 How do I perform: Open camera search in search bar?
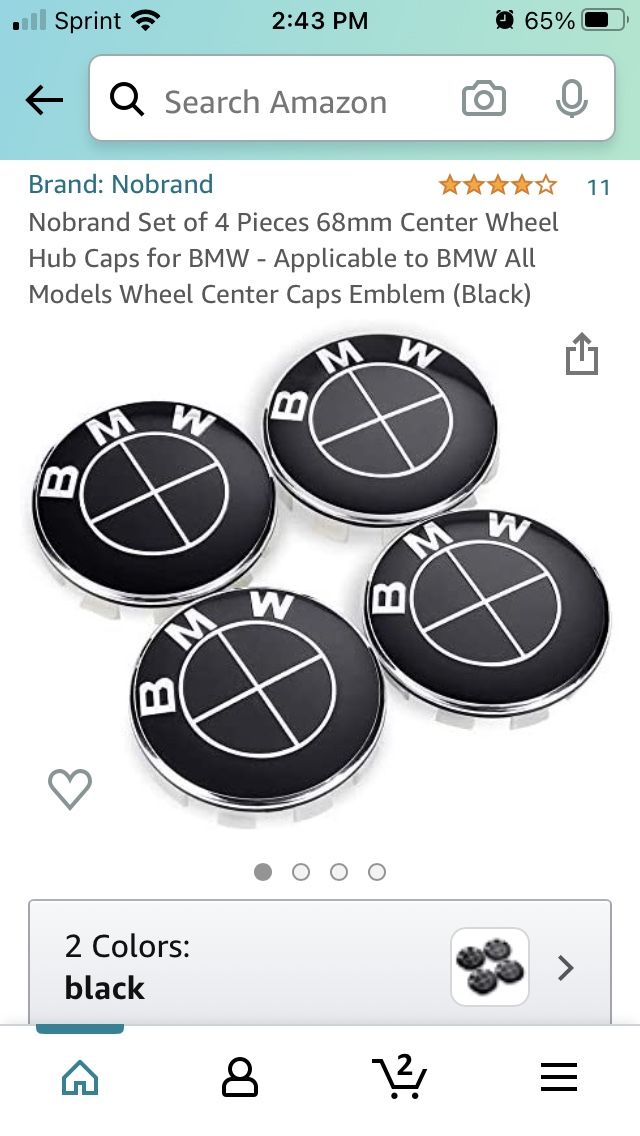point(483,99)
